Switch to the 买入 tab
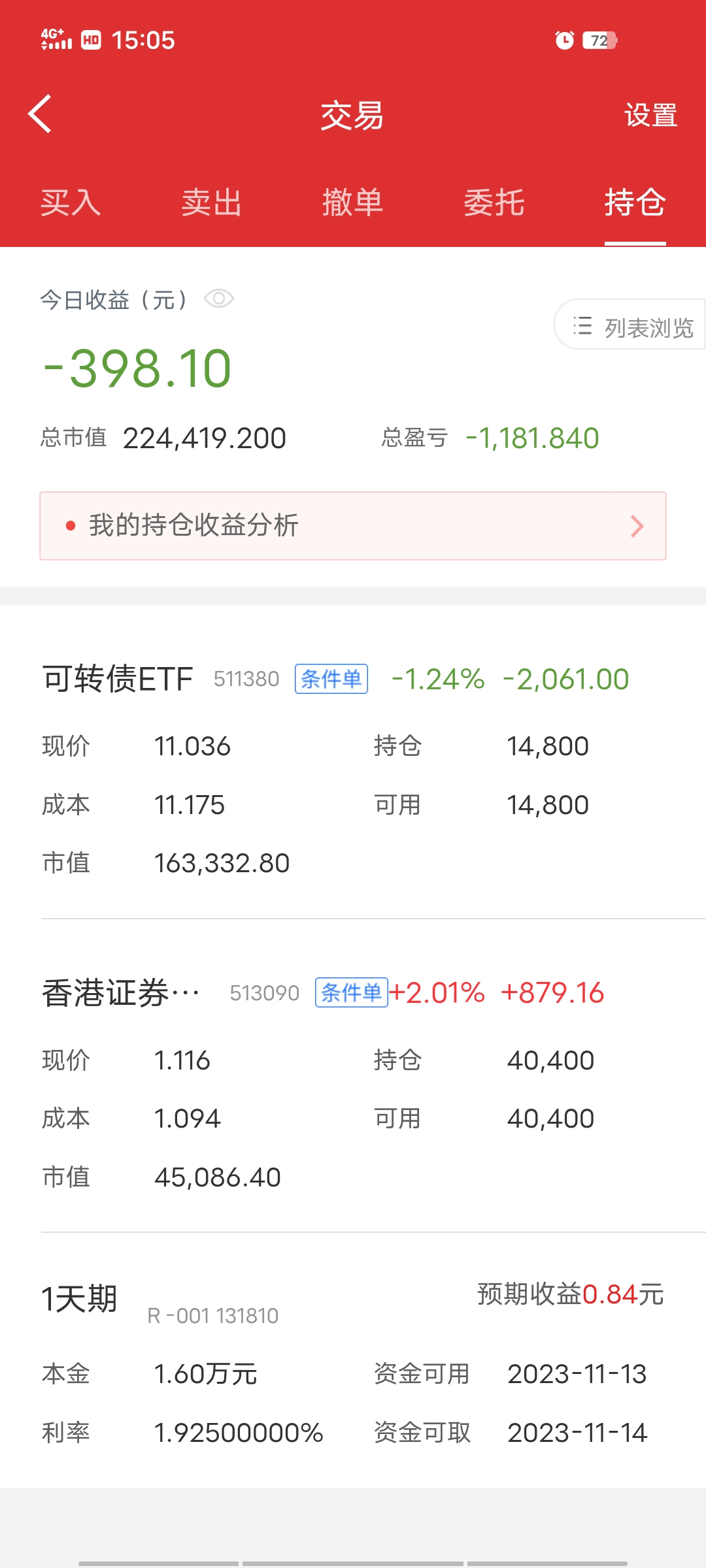 (x=71, y=203)
